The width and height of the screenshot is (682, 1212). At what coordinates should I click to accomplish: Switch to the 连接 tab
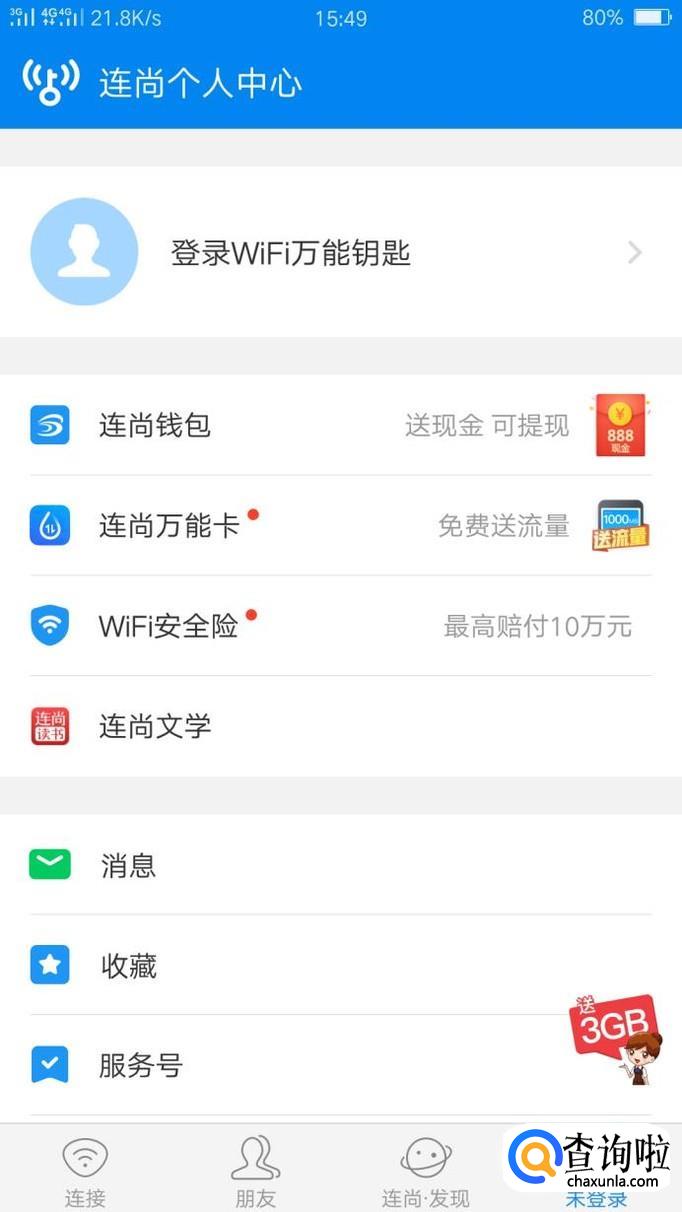click(x=85, y=1170)
